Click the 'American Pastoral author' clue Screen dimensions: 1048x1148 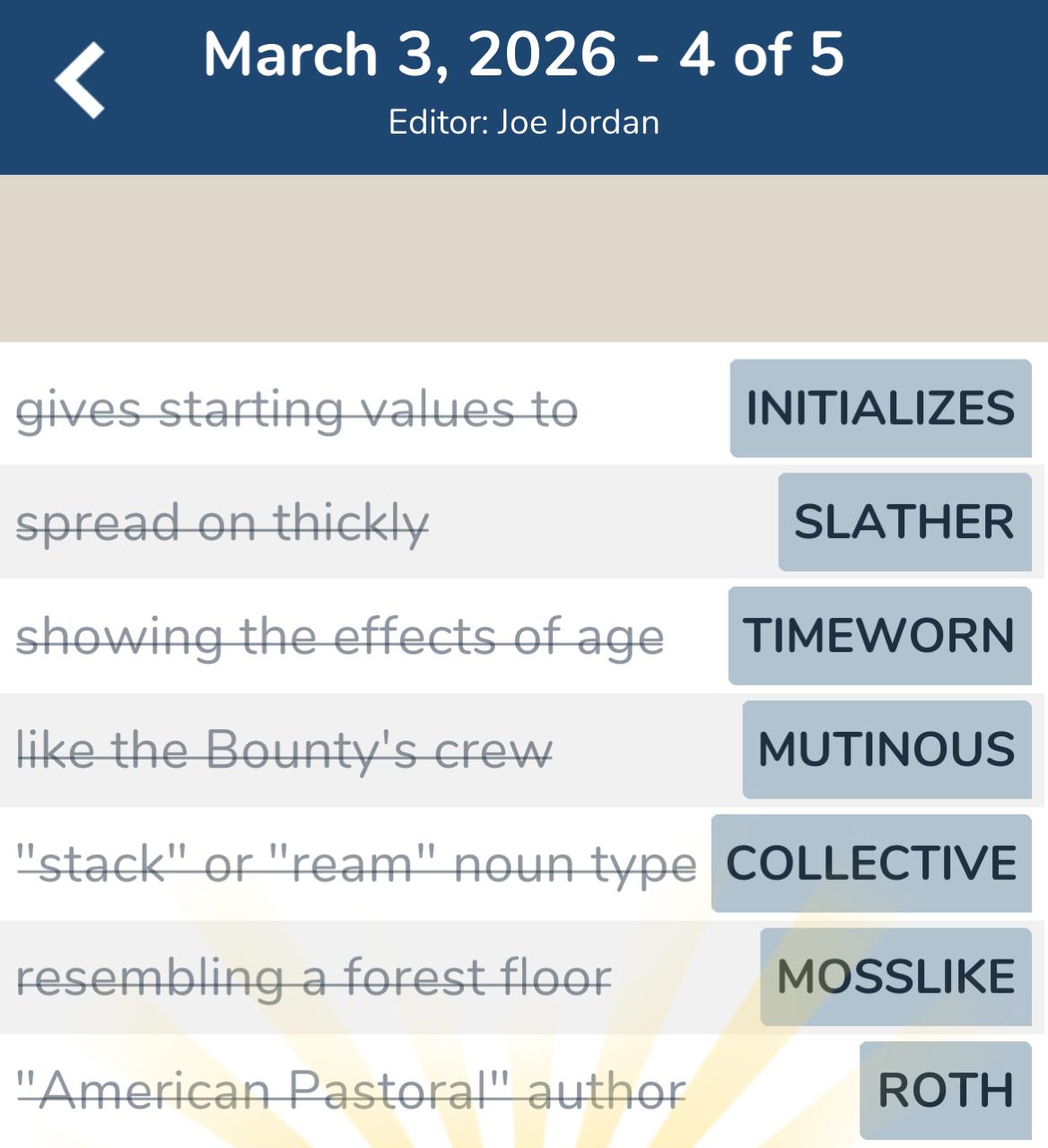click(x=350, y=1092)
